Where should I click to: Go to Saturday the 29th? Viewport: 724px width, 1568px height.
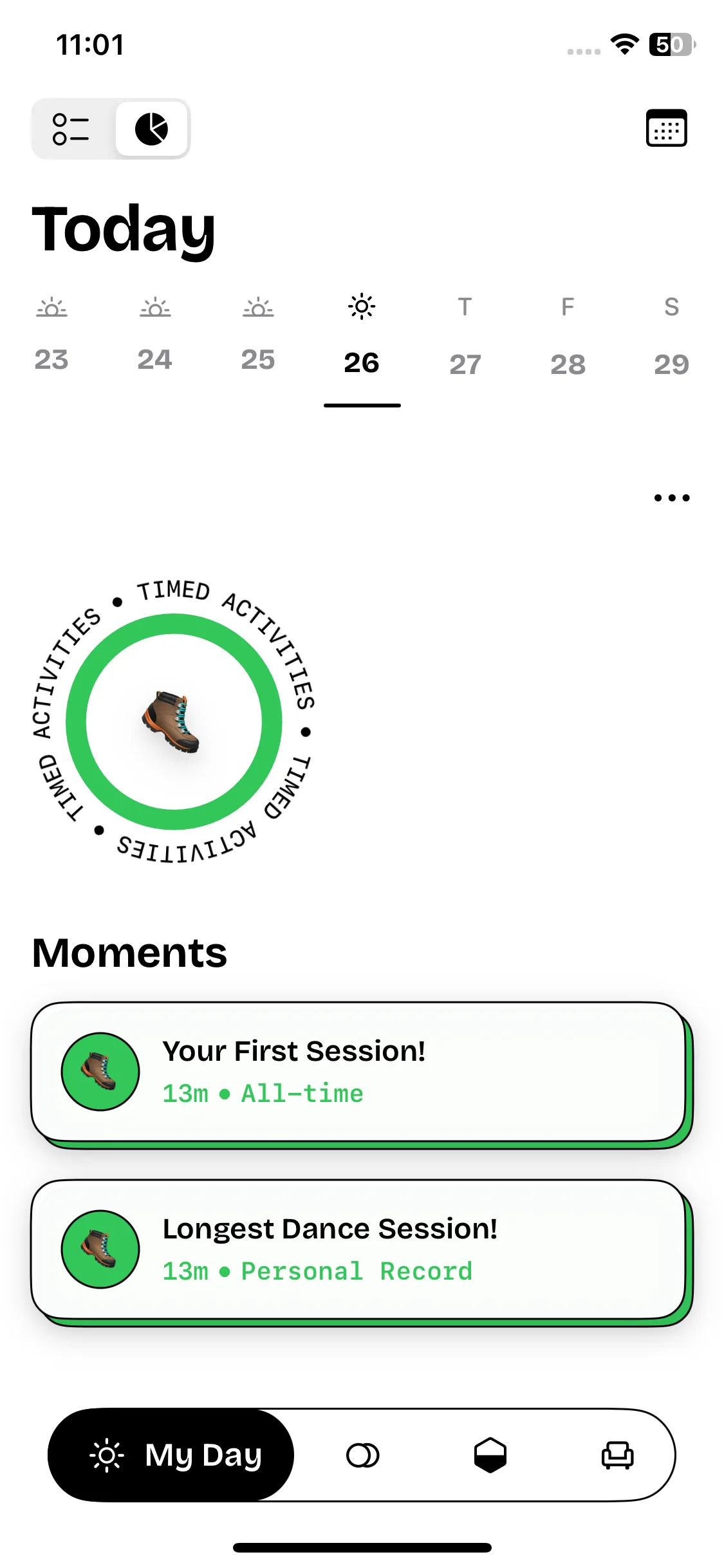(671, 339)
